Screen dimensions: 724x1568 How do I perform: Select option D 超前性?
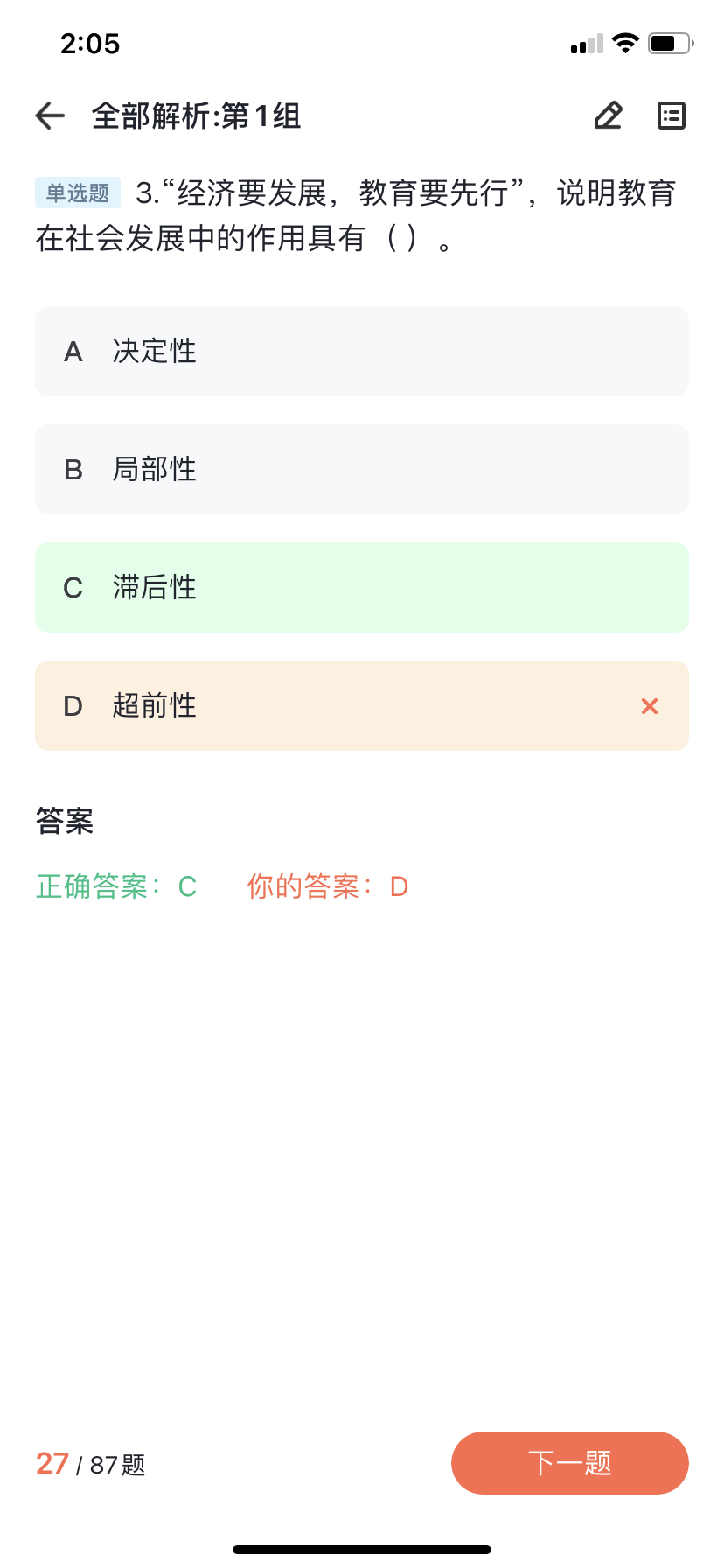[x=362, y=705]
